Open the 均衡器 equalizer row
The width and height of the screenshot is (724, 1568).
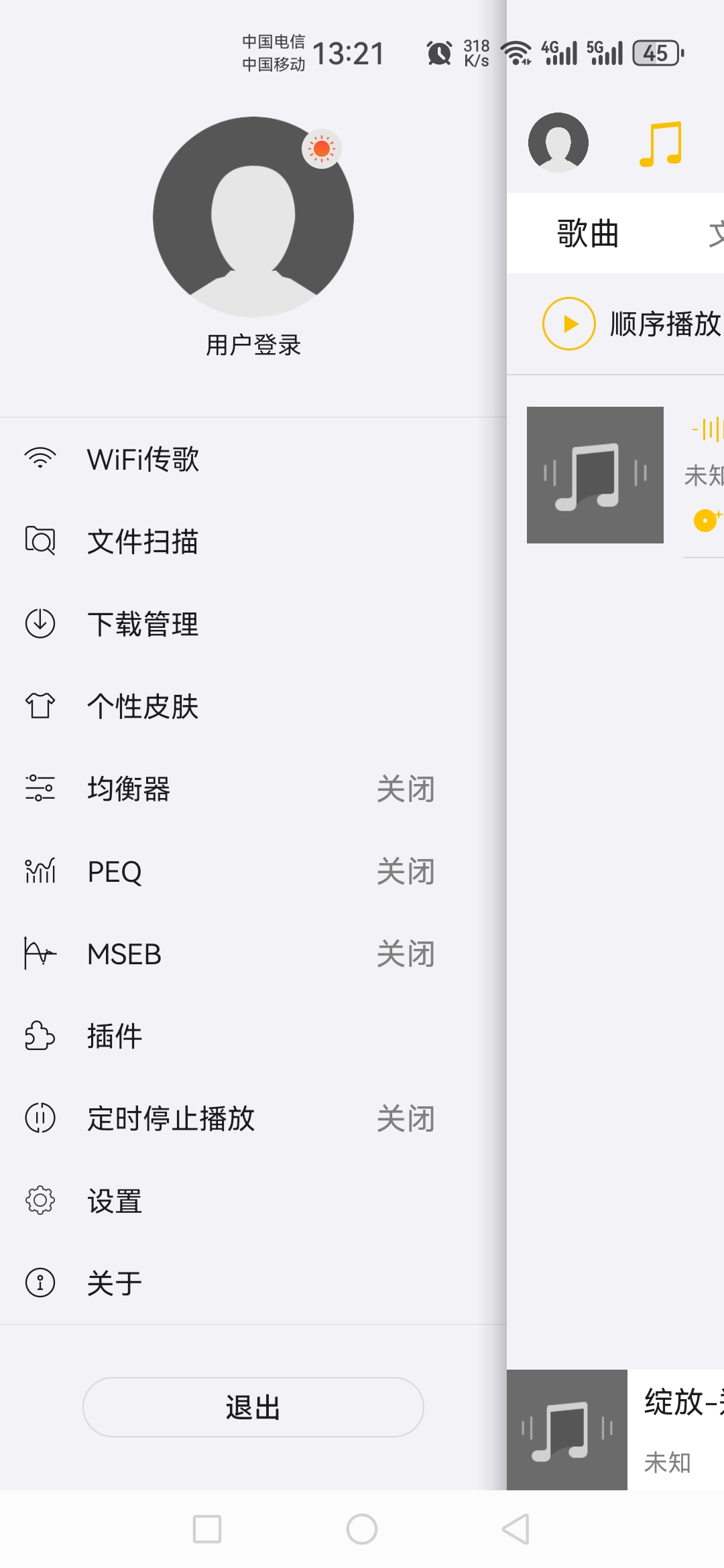[228, 789]
